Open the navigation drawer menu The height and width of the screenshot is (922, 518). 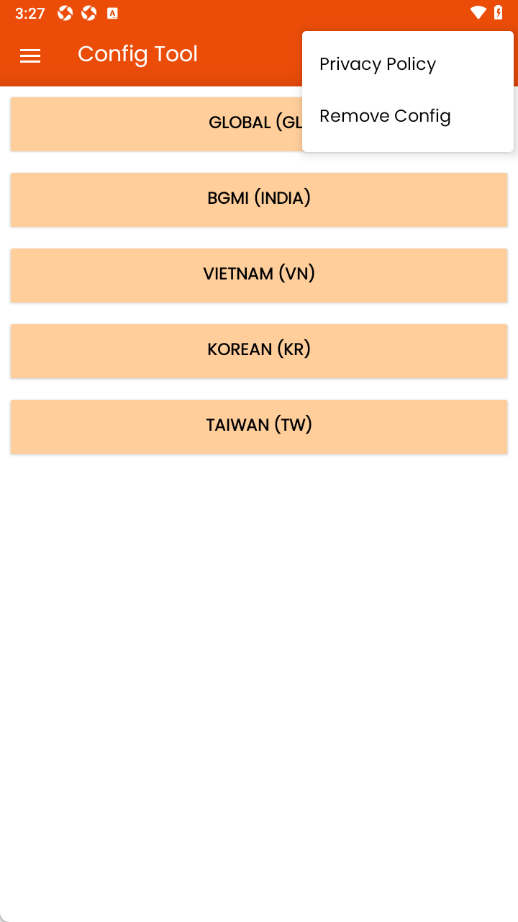pos(30,56)
